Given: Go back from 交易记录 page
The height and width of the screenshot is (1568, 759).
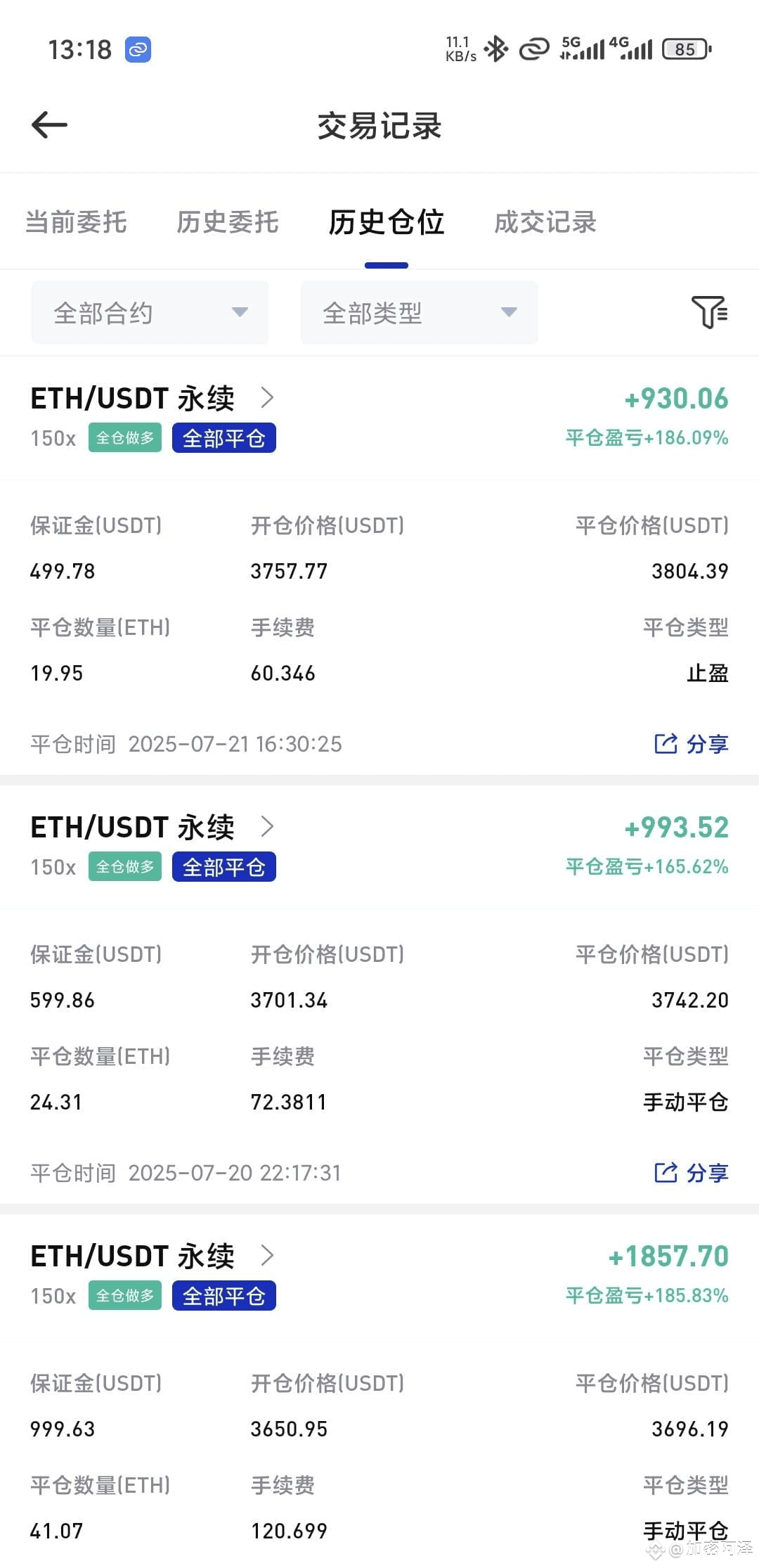Looking at the screenshot, I should click(x=49, y=125).
